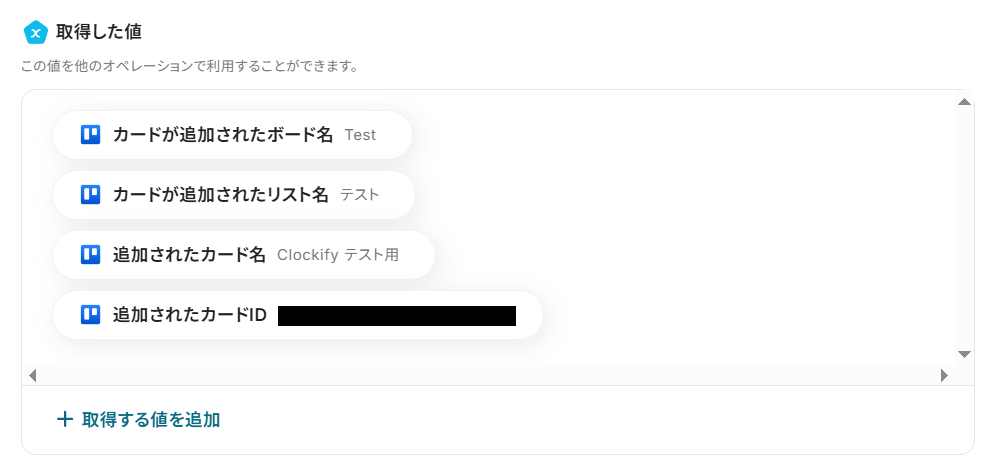
Task: Select the カードが追加されたリスト名 value chip
Action: pos(234,195)
